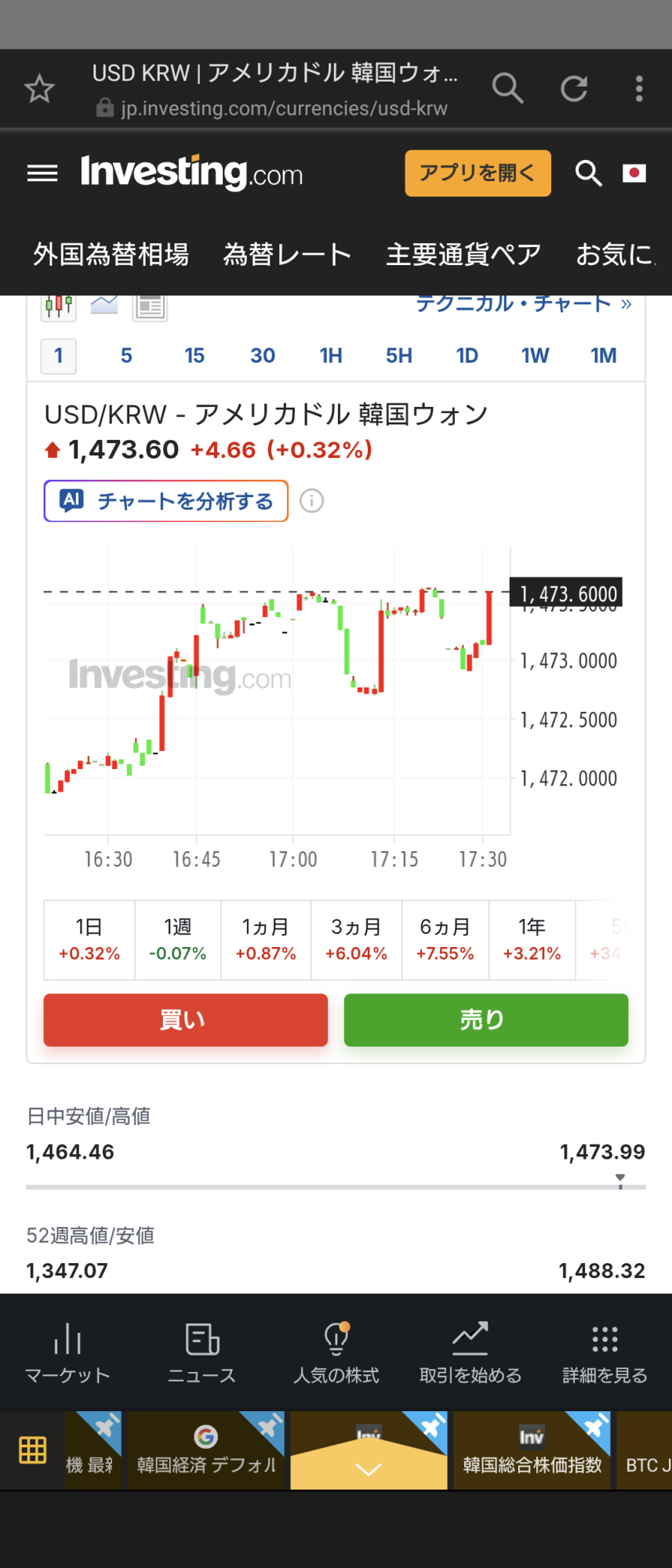This screenshot has width=672, height=1568.
Task: Open the Investing.com site search
Action: point(588,173)
